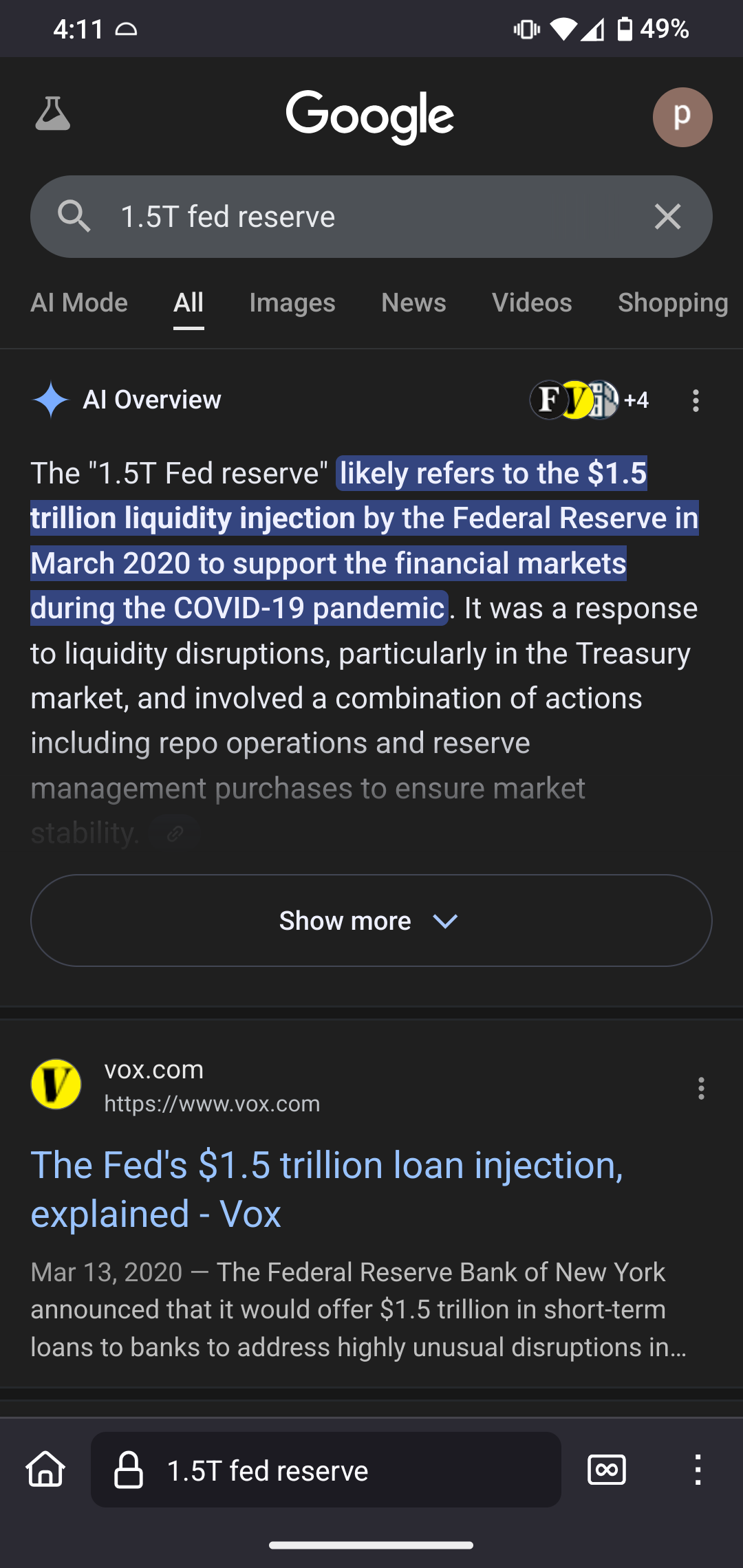
Task: Open AI Overview more options menu
Action: pyautogui.click(x=696, y=400)
